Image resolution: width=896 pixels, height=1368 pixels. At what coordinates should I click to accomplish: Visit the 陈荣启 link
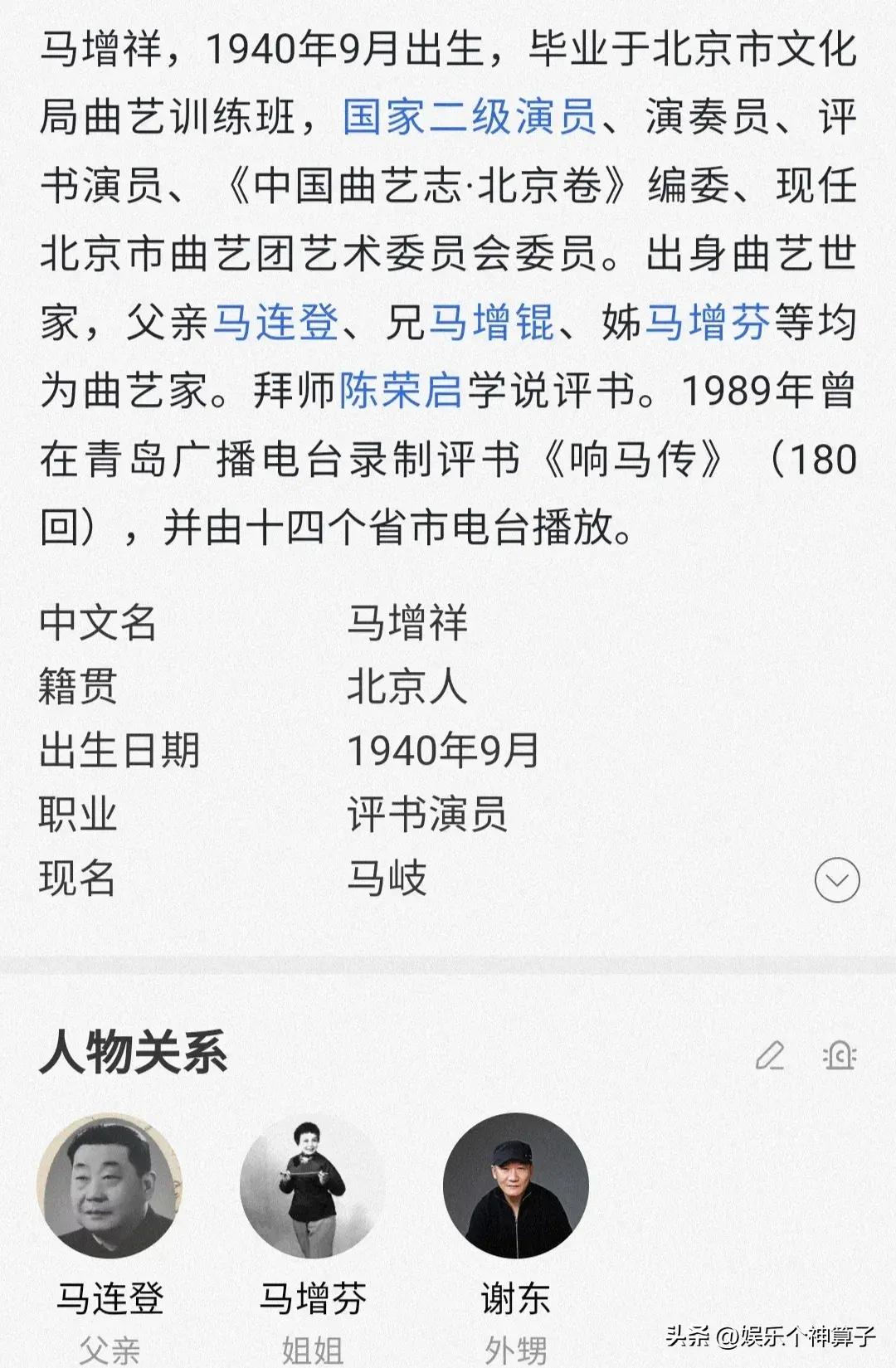click(401, 390)
